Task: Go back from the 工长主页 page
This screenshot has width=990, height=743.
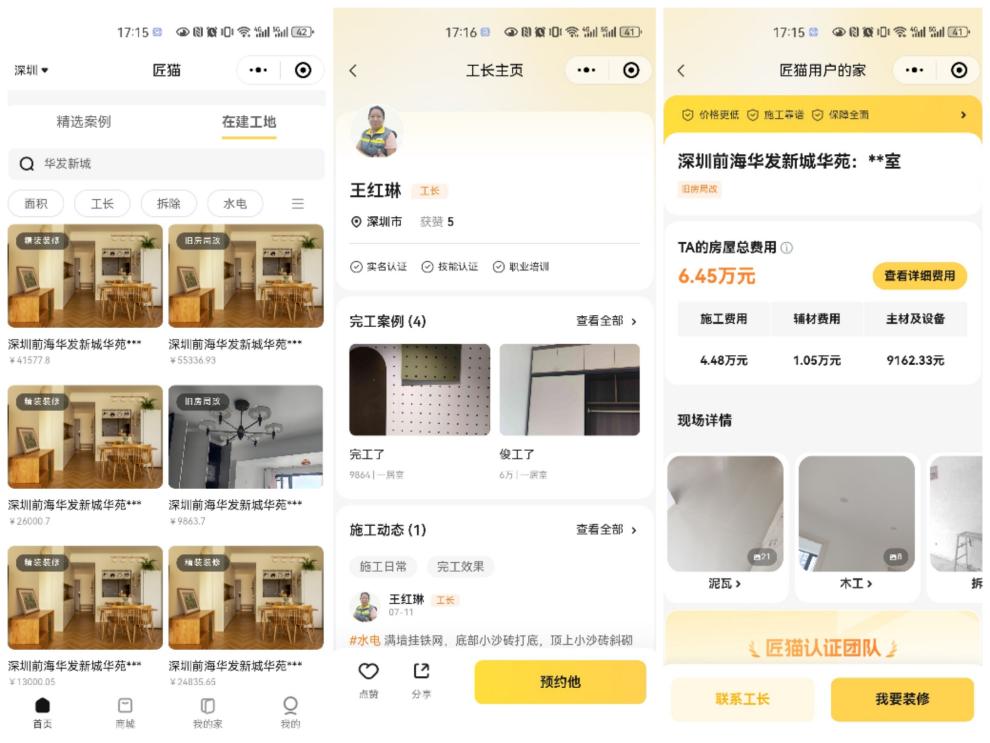Action: (x=353, y=70)
